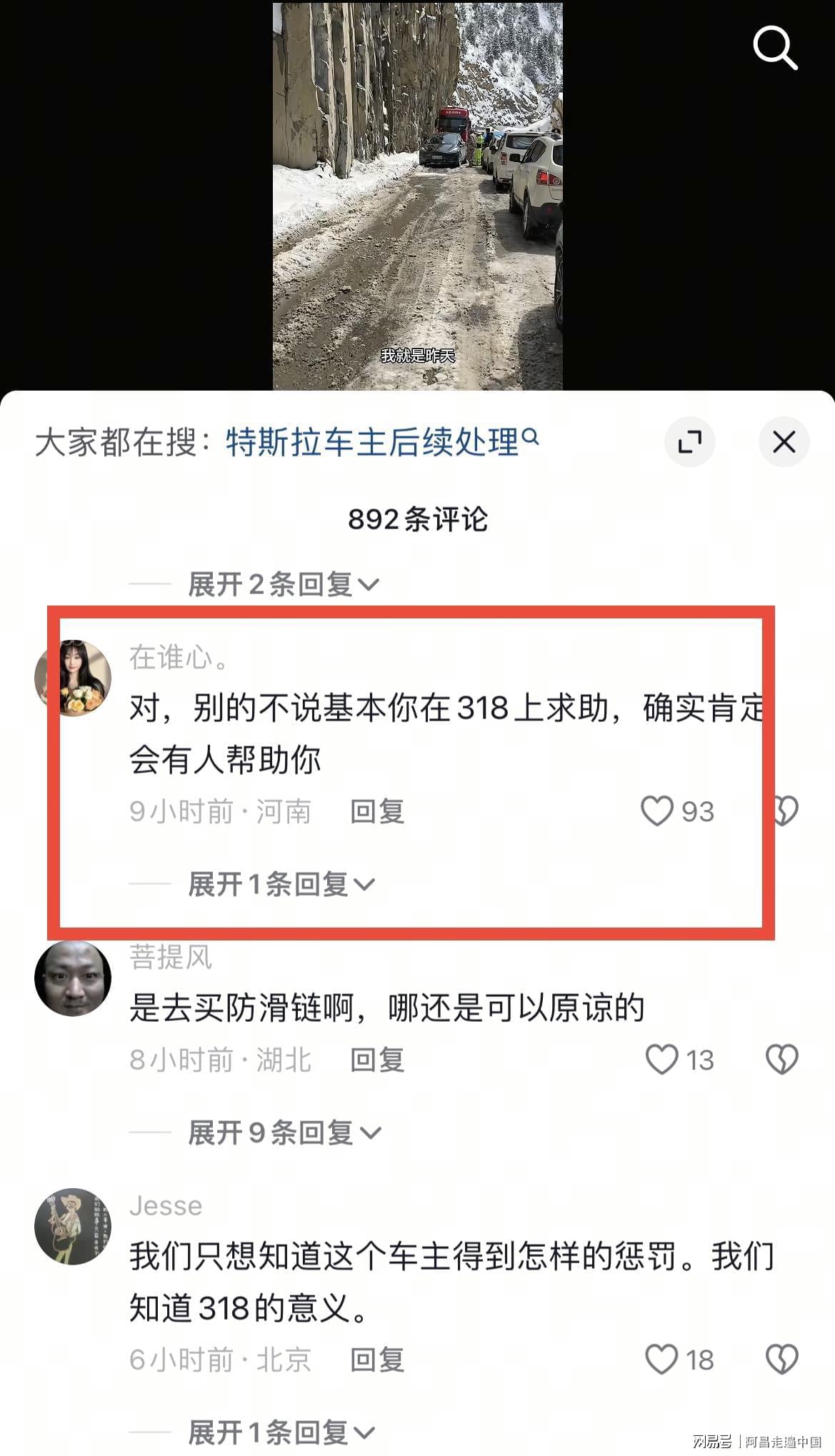This screenshot has height=1456, width=835.
Task: Expand comments panel to full screen
Action: click(x=689, y=442)
